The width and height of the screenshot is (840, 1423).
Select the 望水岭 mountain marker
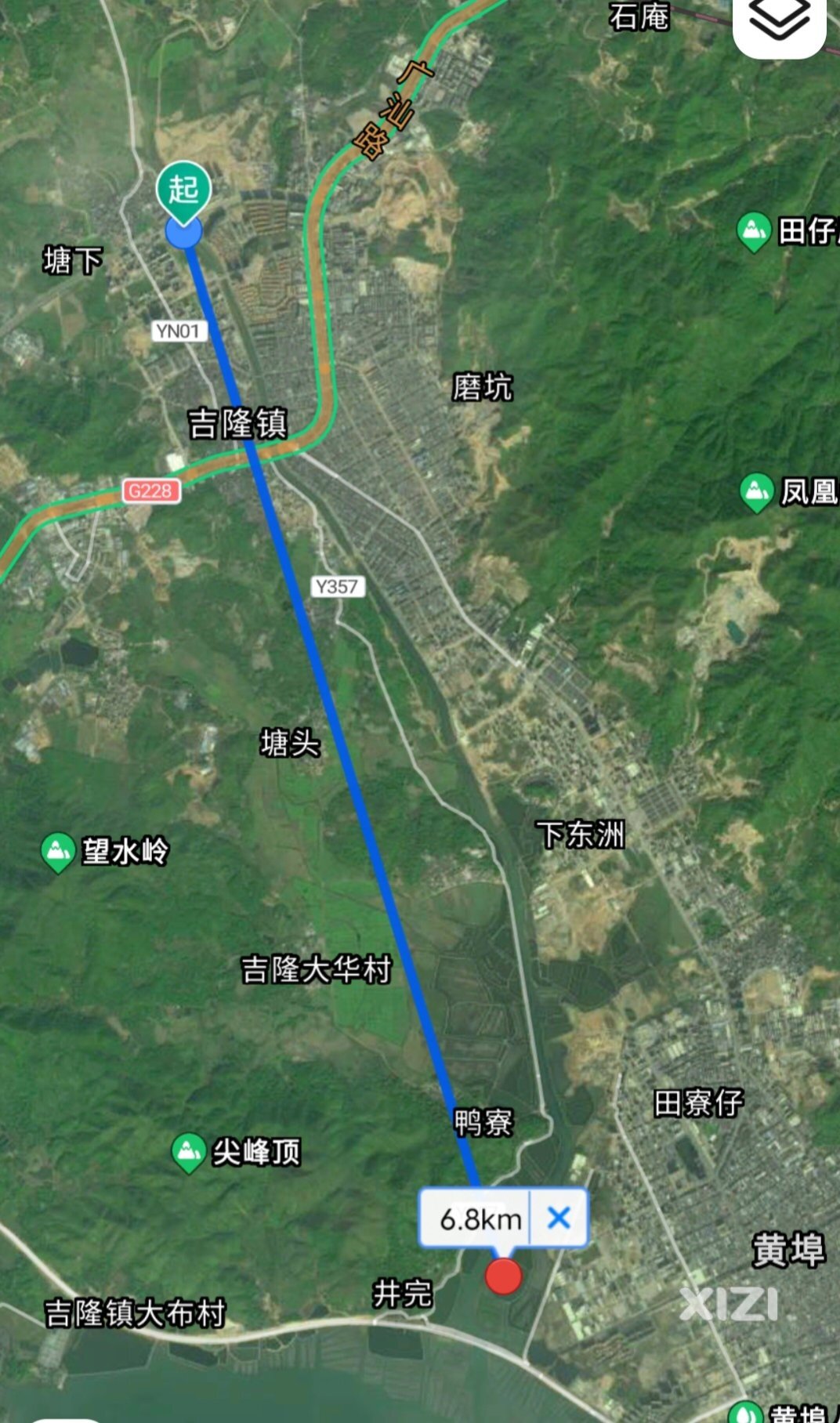tap(57, 852)
